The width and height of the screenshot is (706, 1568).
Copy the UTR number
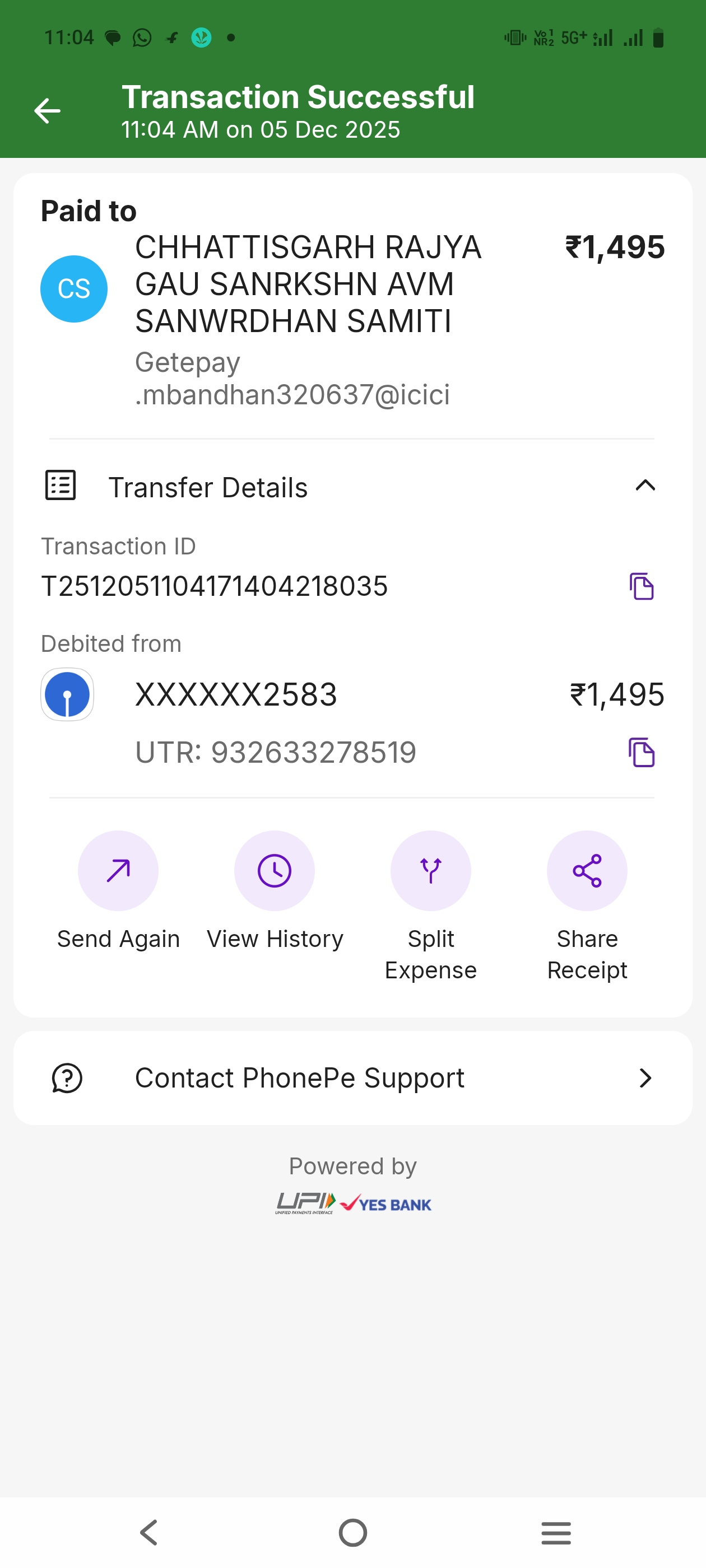[641, 752]
